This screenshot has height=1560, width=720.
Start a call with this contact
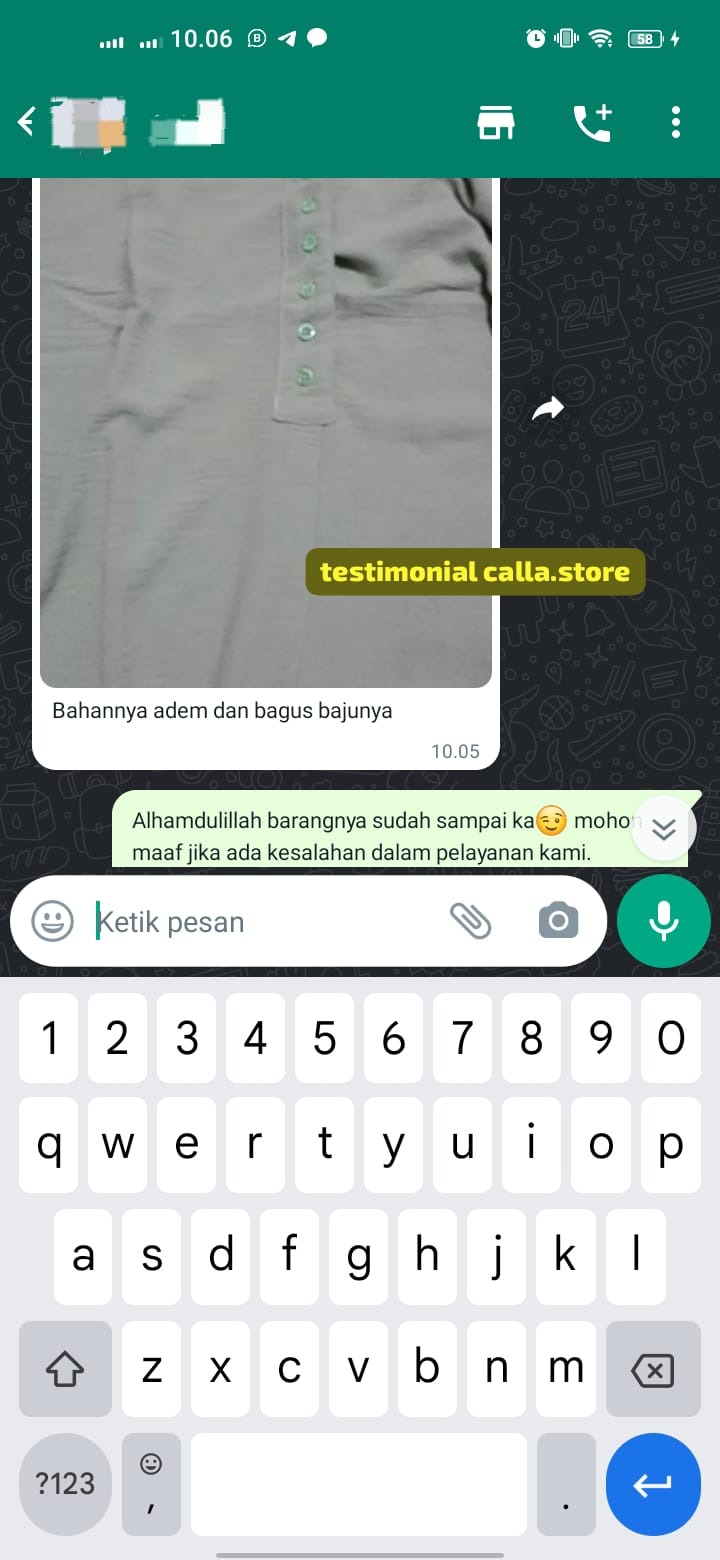pyautogui.click(x=592, y=122)
